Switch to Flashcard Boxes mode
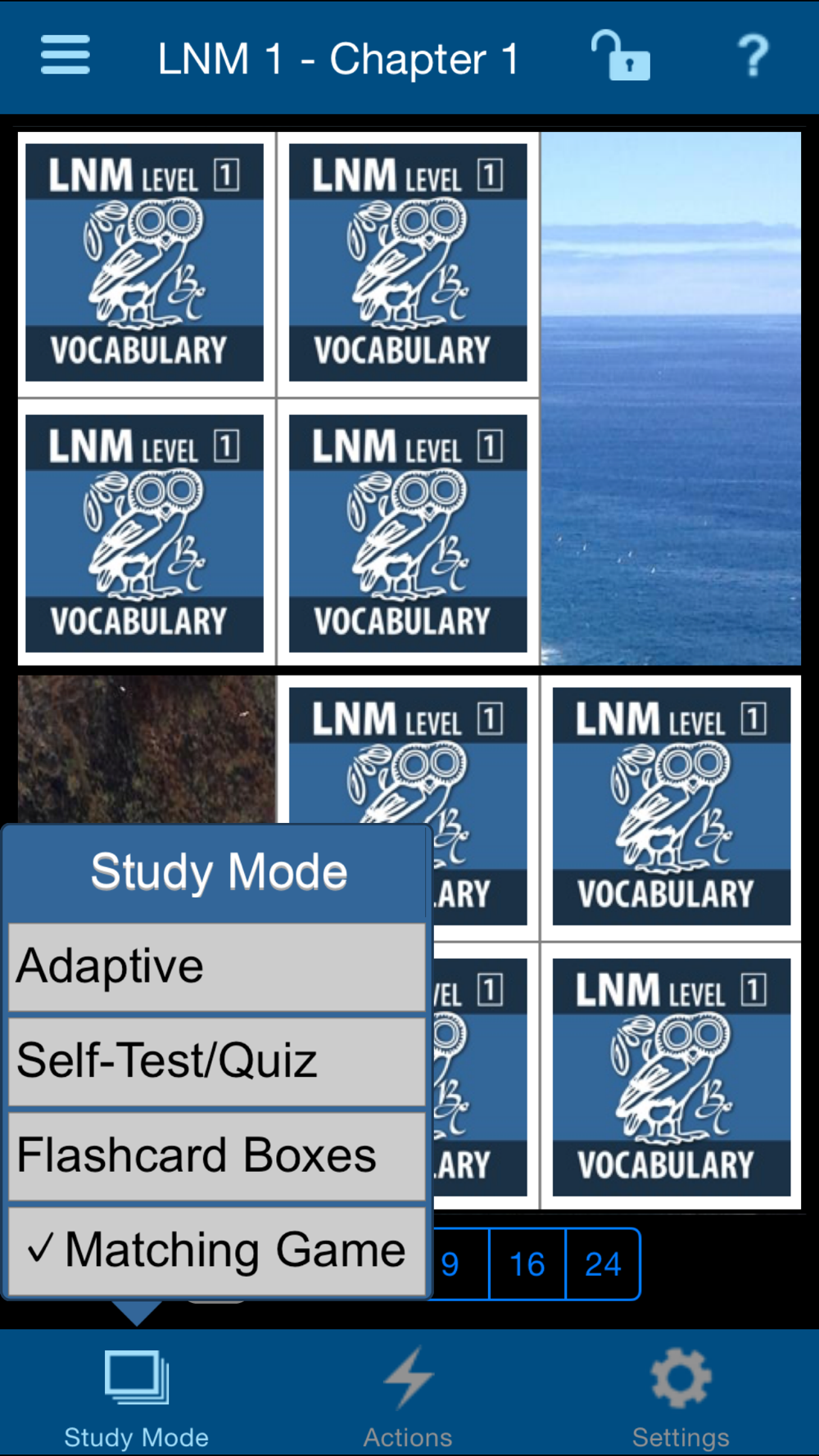 click(217, 1155)
